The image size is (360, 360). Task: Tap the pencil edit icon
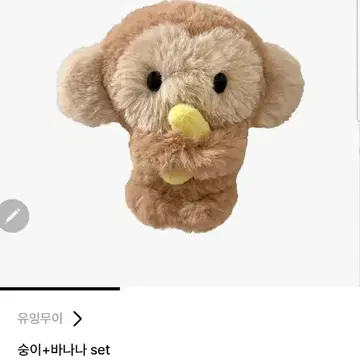coord(13,216)
